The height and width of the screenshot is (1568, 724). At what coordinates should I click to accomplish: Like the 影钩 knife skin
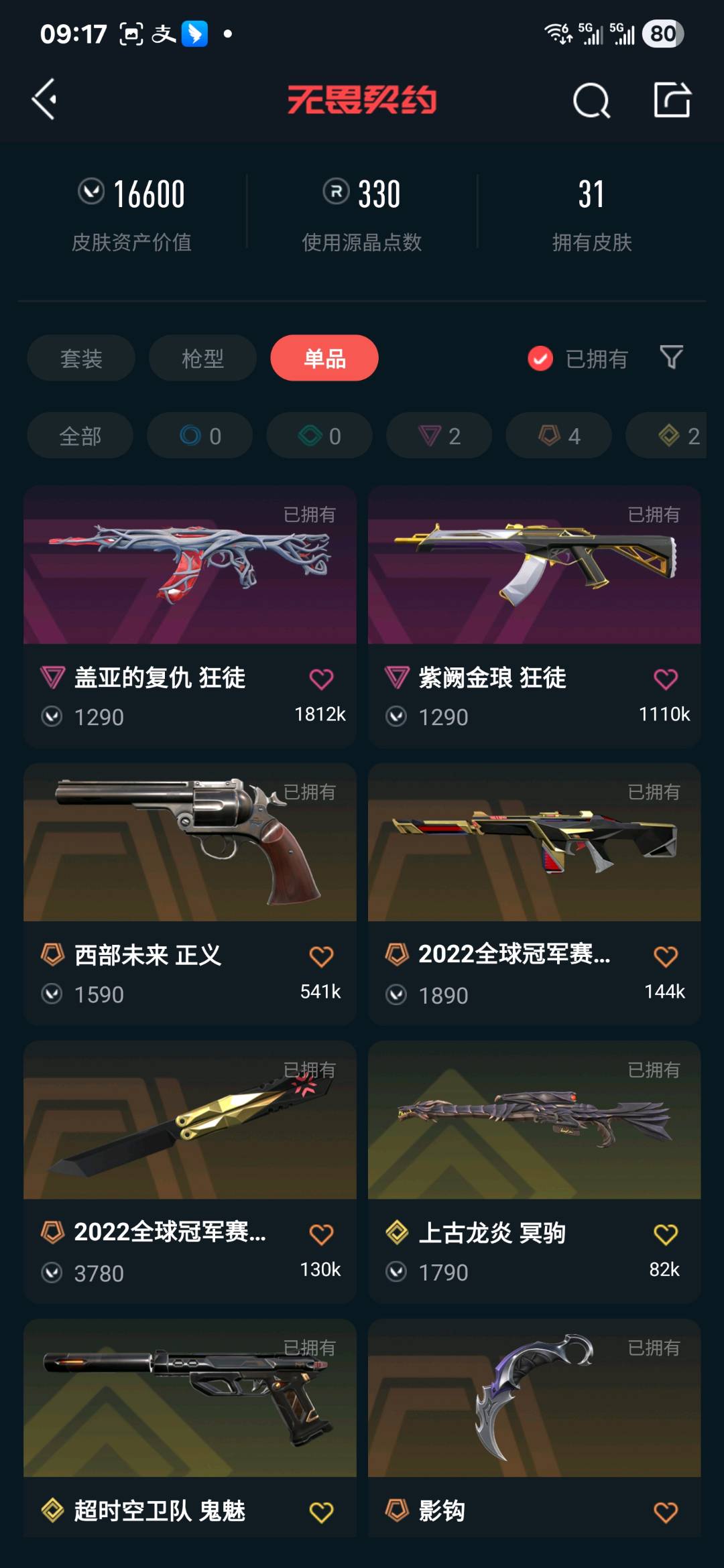point(665,1512)
